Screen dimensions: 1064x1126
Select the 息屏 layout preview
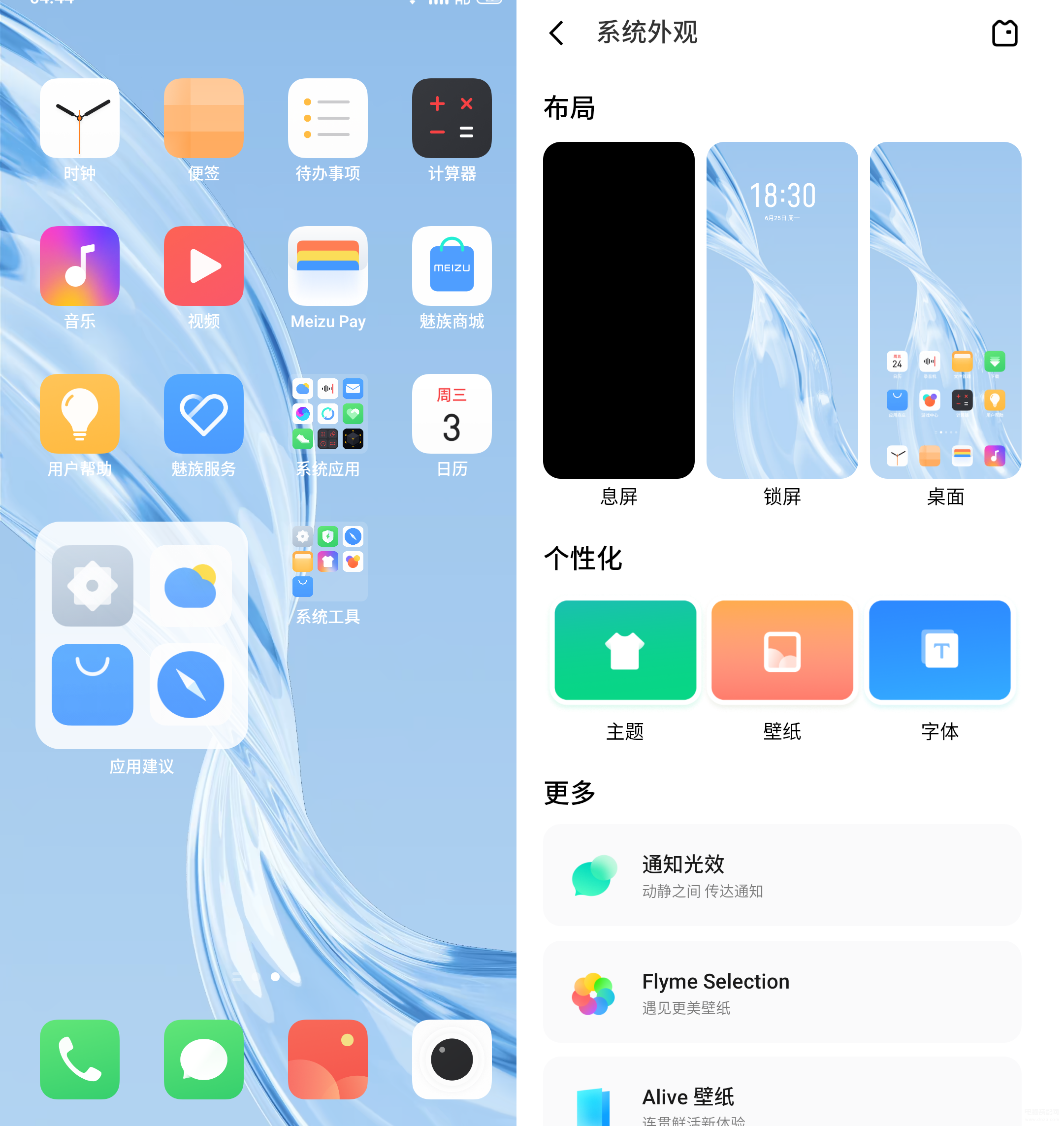click(618, 310)
